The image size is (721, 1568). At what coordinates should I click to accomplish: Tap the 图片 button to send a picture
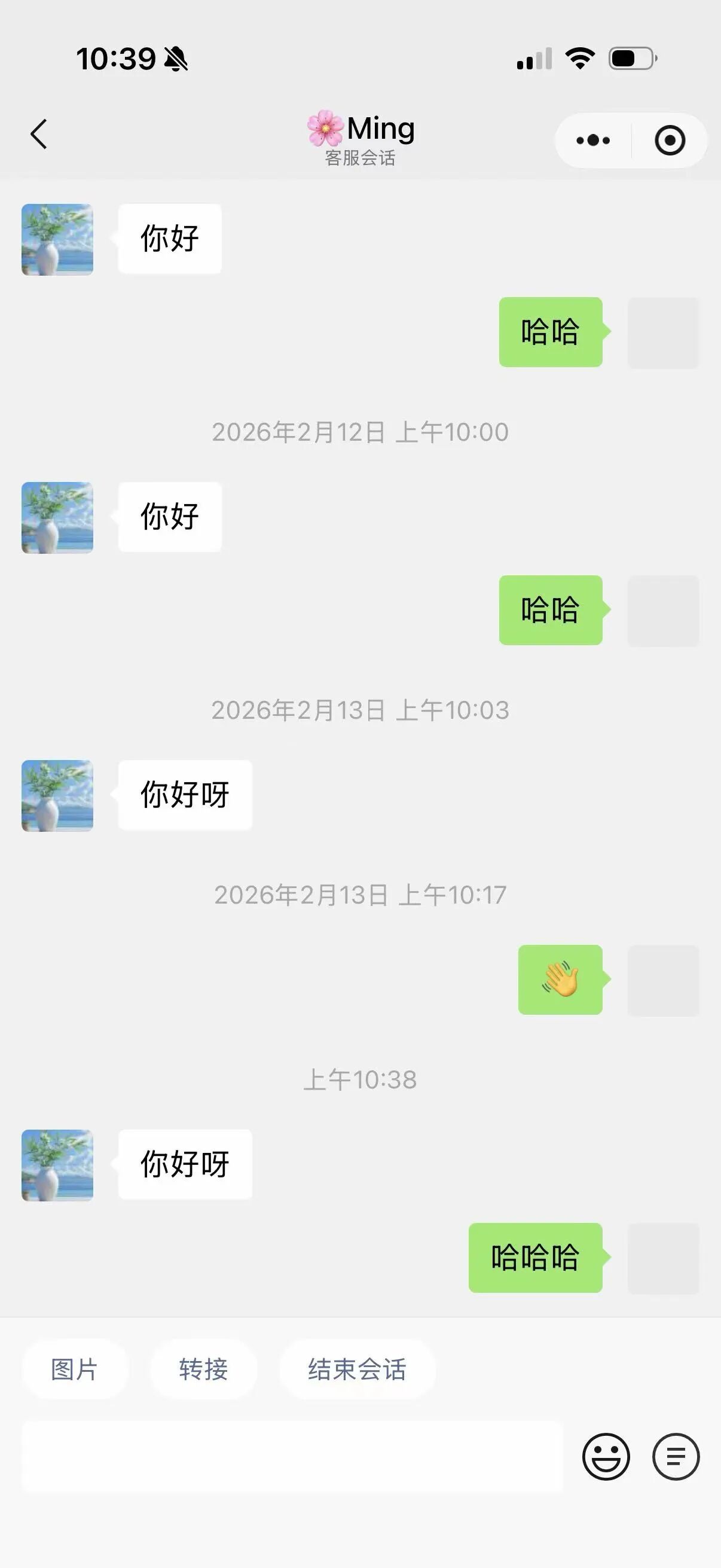click(x=74, y=1369)
